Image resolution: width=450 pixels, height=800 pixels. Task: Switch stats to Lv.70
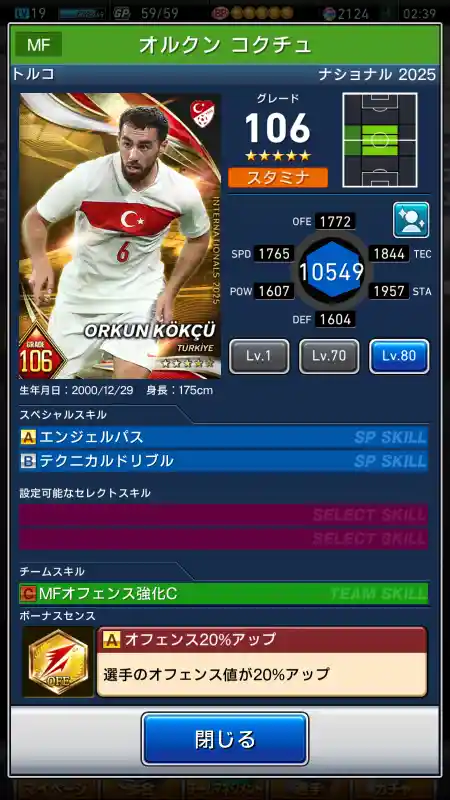click(x=329, y=356)
